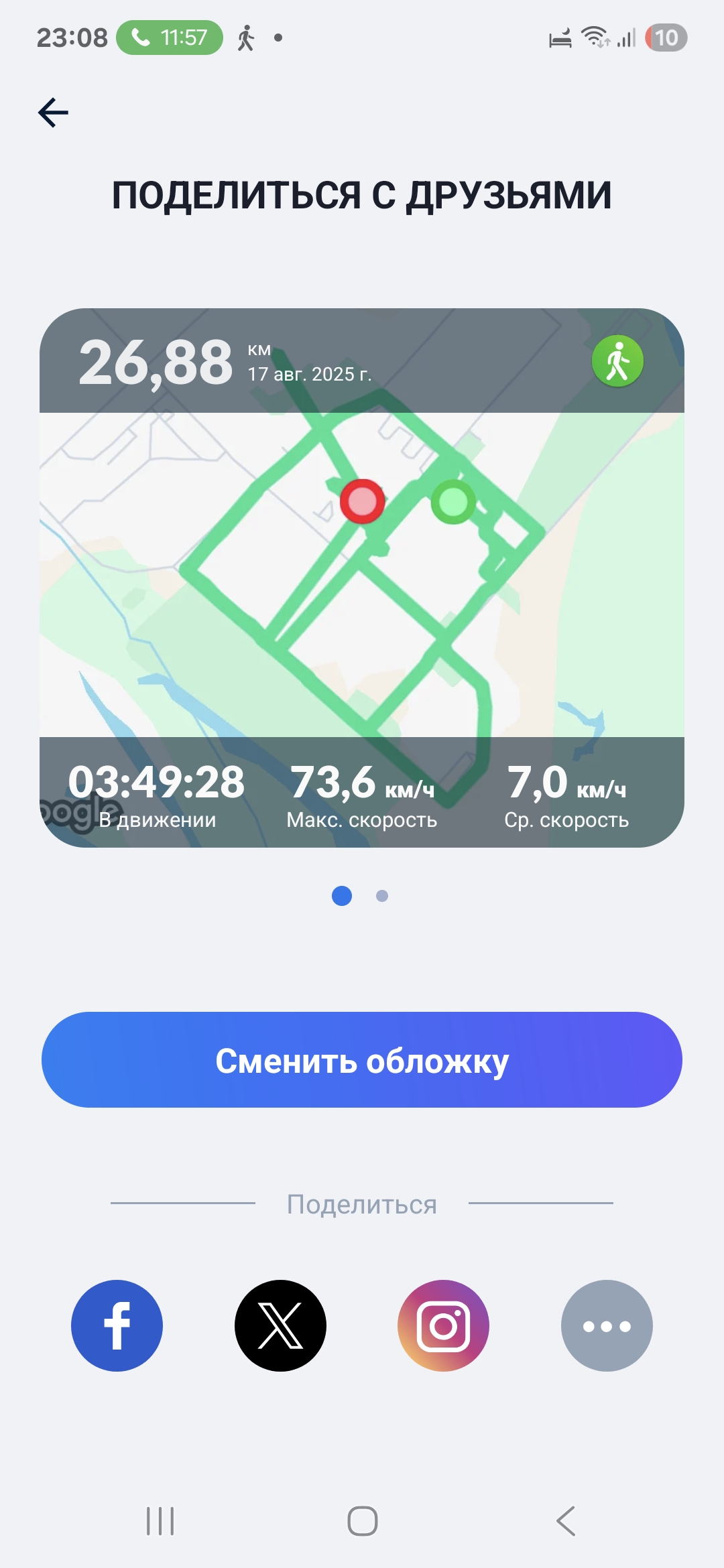
Task: Open more sharing options
Action: (607, 1325)
